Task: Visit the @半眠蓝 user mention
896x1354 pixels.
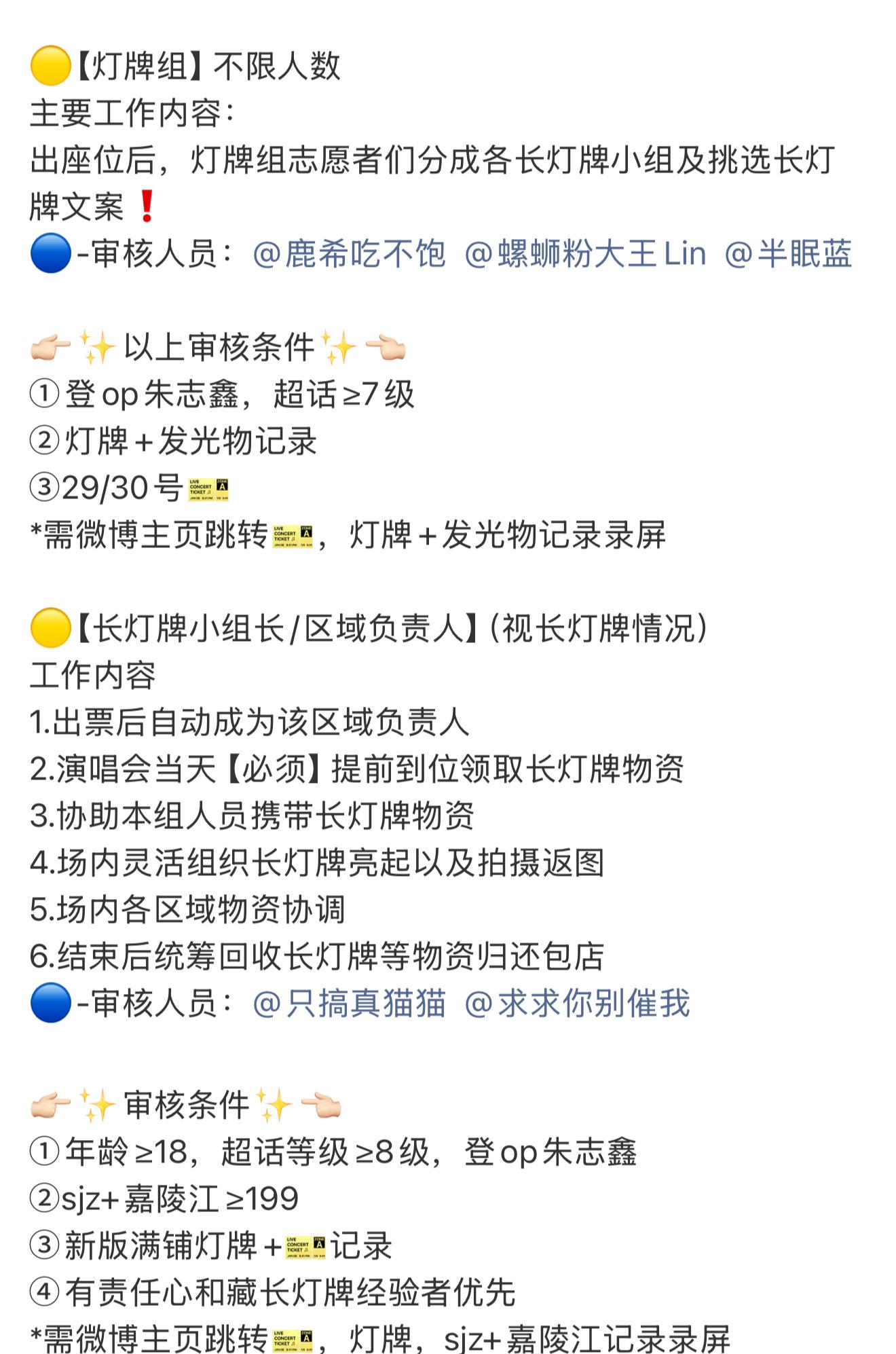Action: (x=787, y=254)
